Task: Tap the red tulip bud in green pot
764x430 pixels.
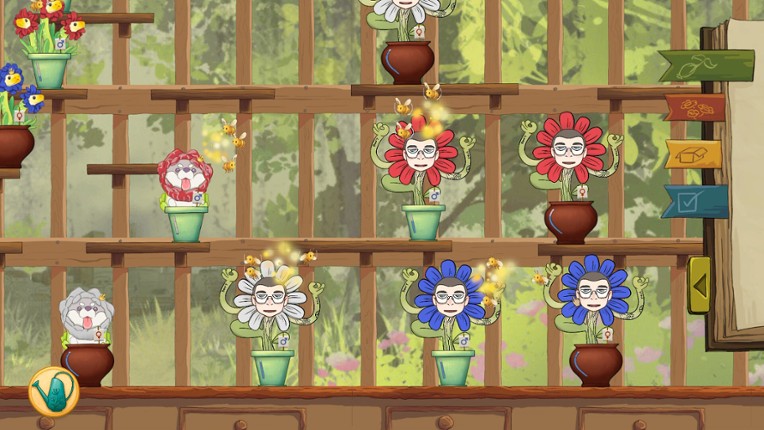Action: click(185, 180)
